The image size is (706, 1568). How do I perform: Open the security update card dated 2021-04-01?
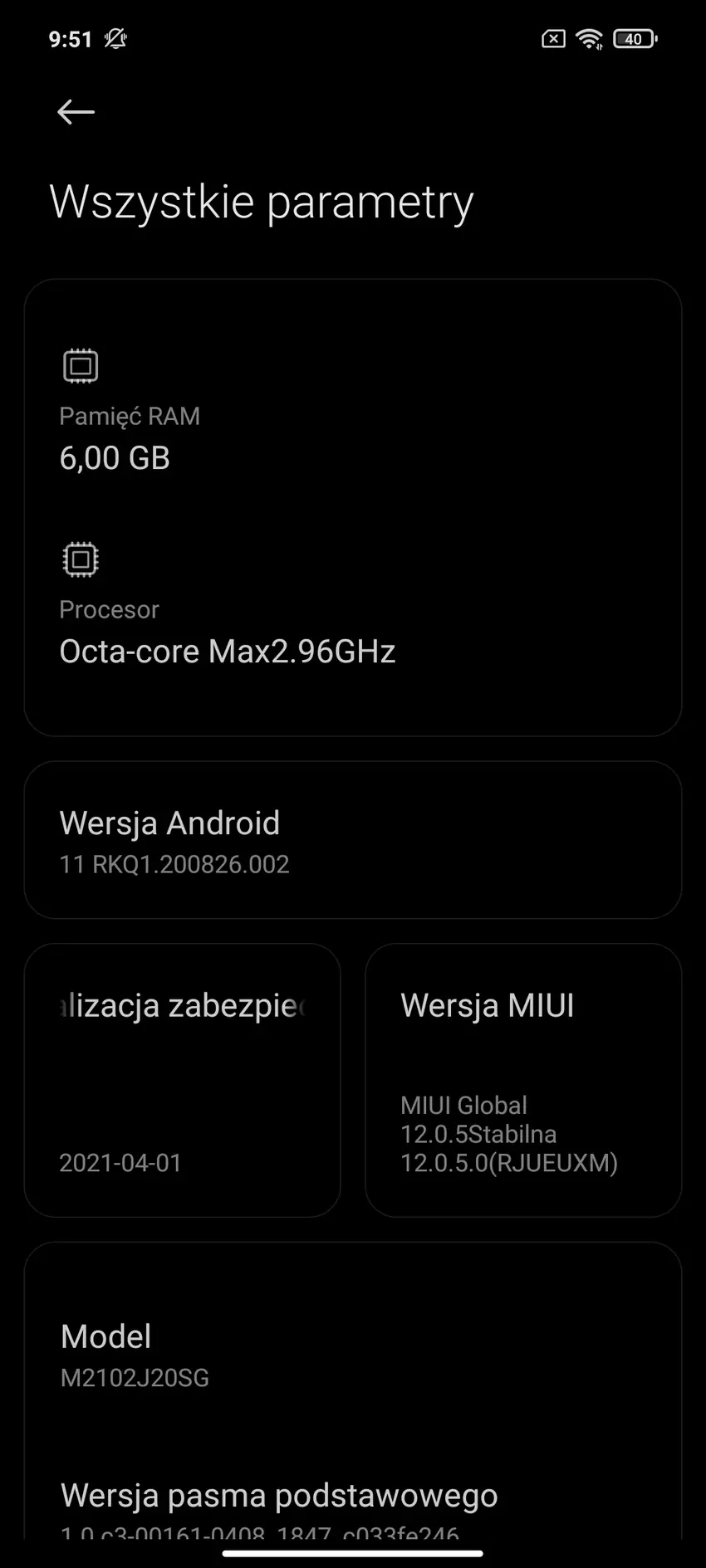(182, 1080)
